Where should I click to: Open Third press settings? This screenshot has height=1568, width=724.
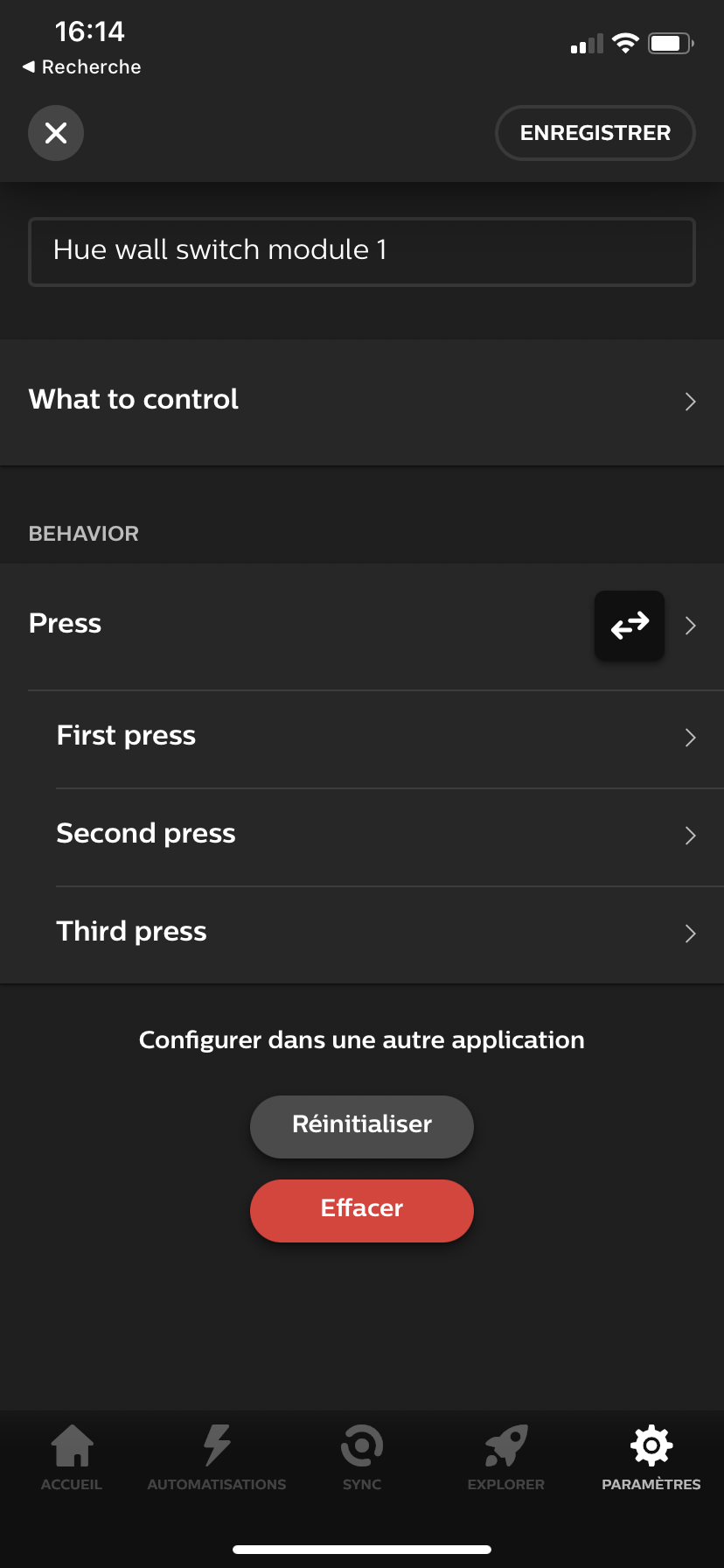point(376,934)
